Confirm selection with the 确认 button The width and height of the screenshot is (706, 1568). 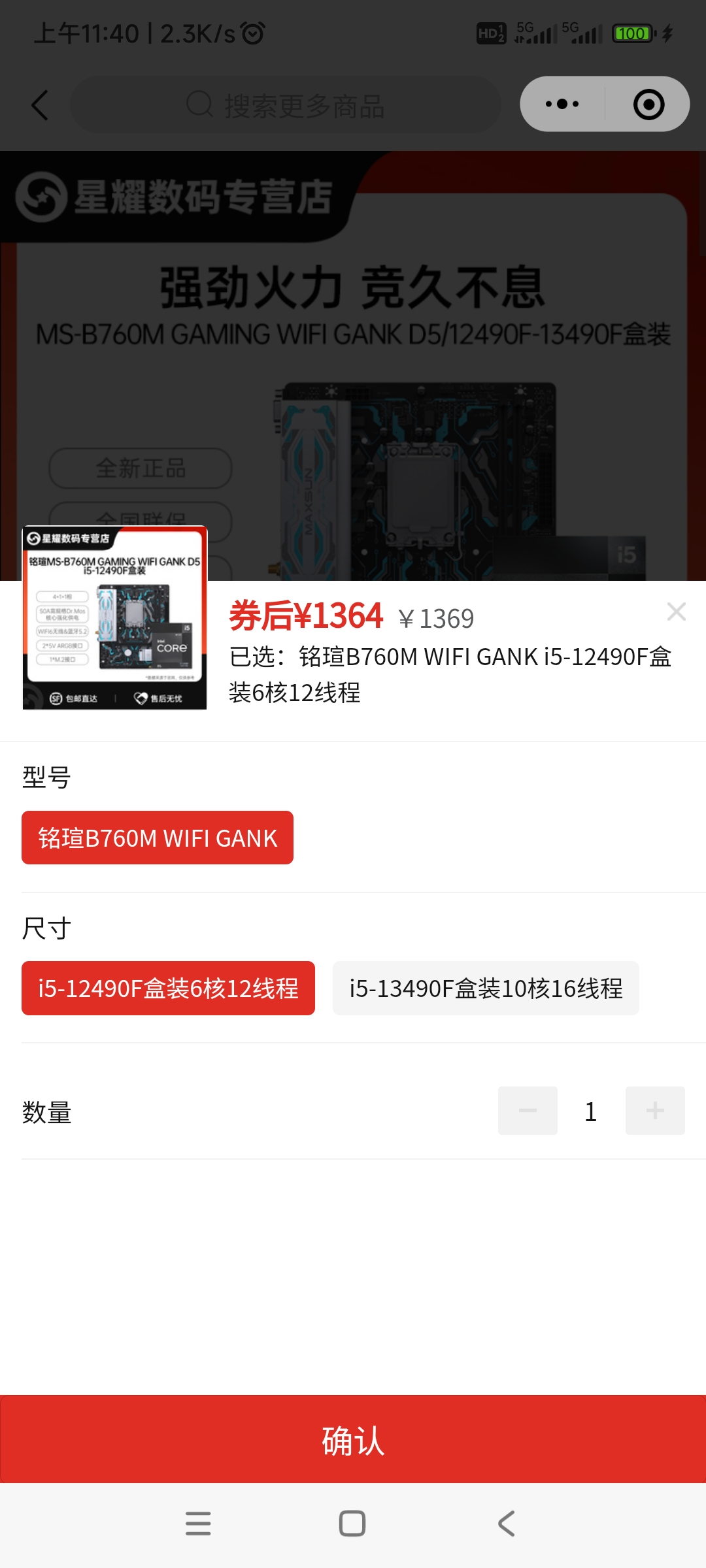(353, 1440)
